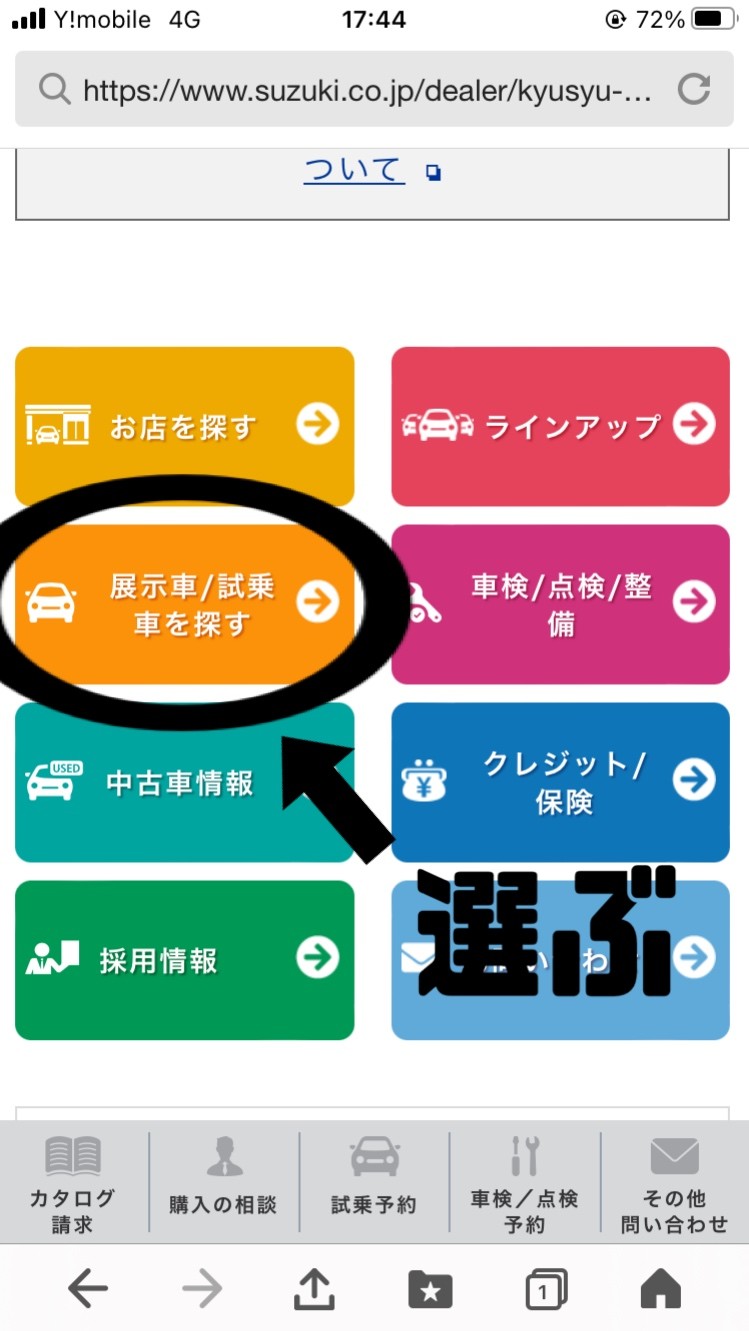This screenshot has width=749, height=1331.
Task: Open 試乗予約 test drive booking
Action: coord(374,1185)
